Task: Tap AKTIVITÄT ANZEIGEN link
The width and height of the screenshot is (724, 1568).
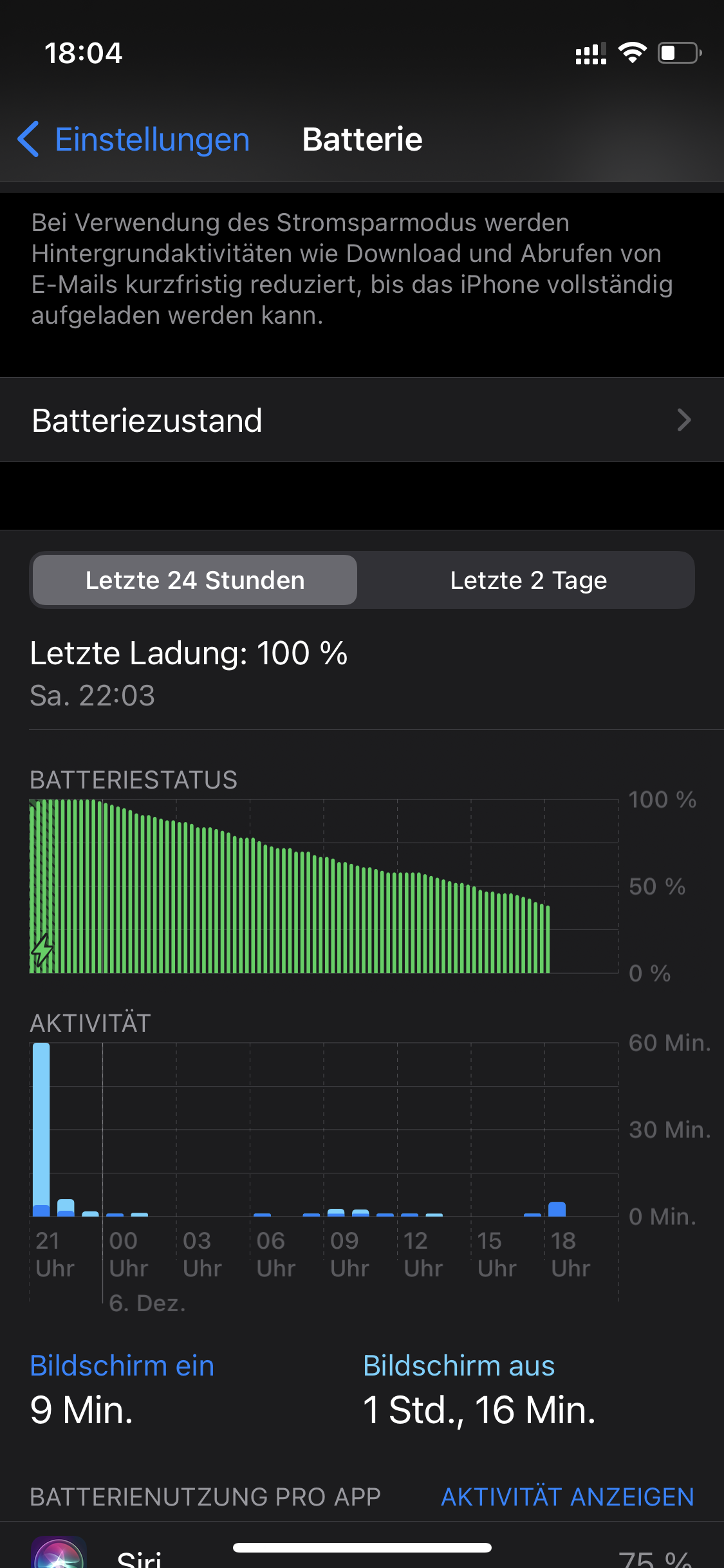Action: [567, 1497]
